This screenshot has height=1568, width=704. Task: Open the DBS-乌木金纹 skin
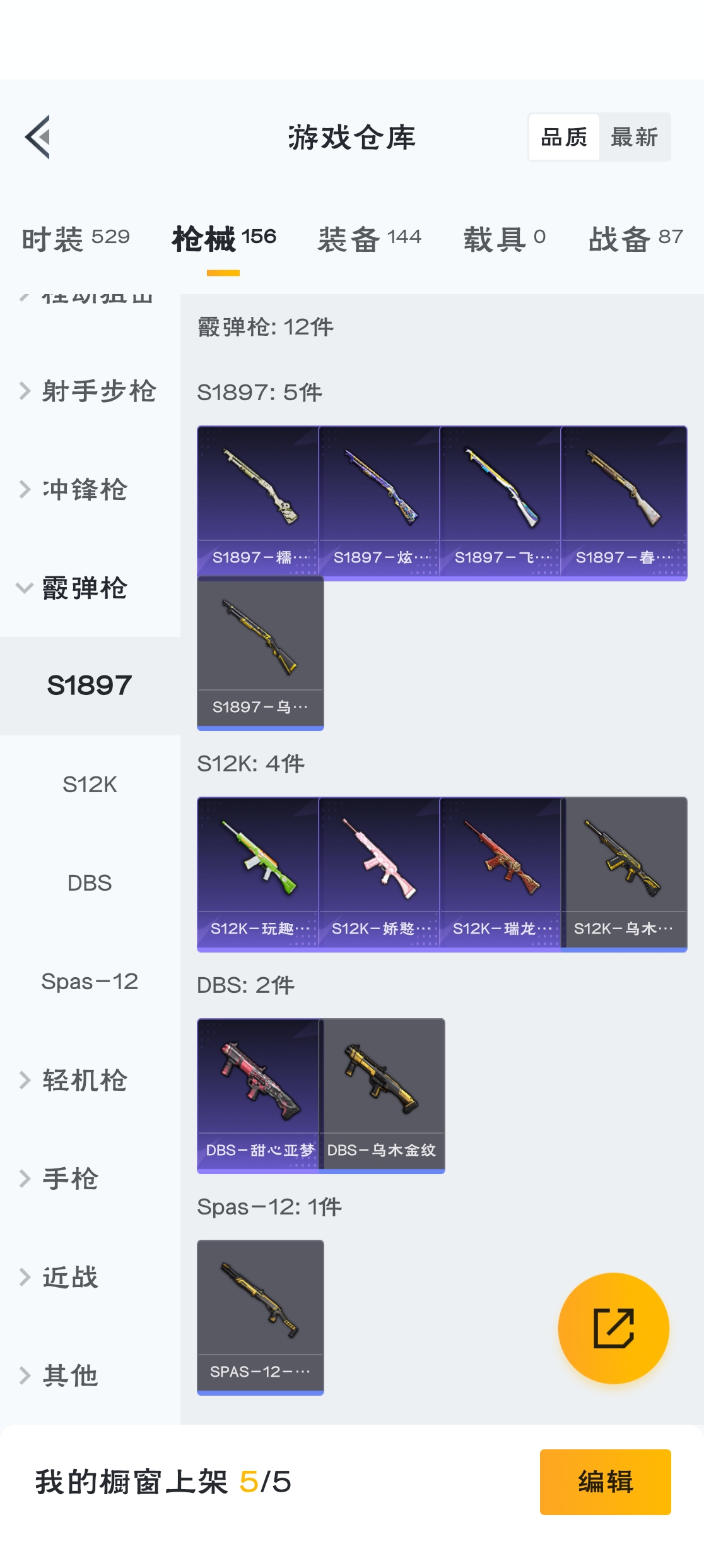382,1095
